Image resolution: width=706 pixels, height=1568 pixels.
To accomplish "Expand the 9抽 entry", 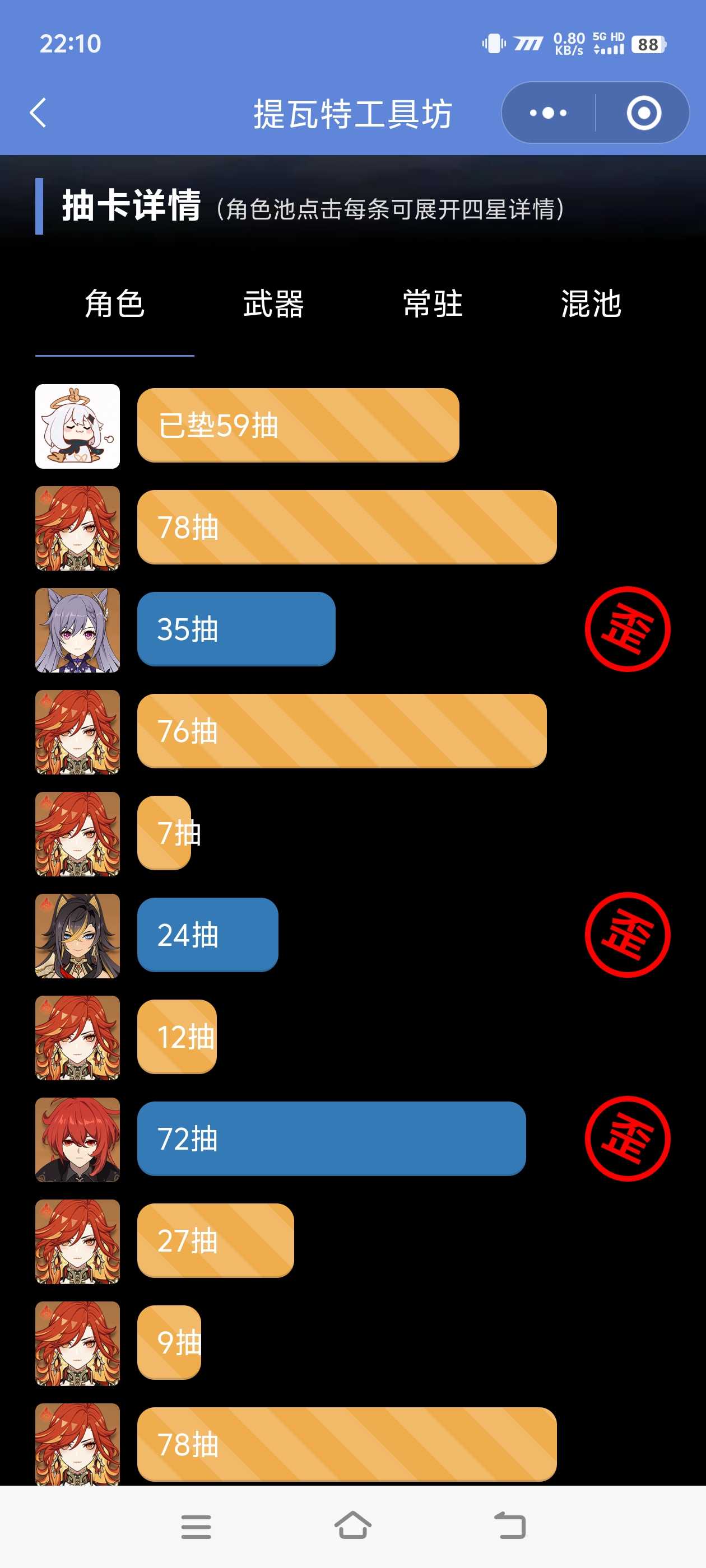I will tap(169, 1343).
